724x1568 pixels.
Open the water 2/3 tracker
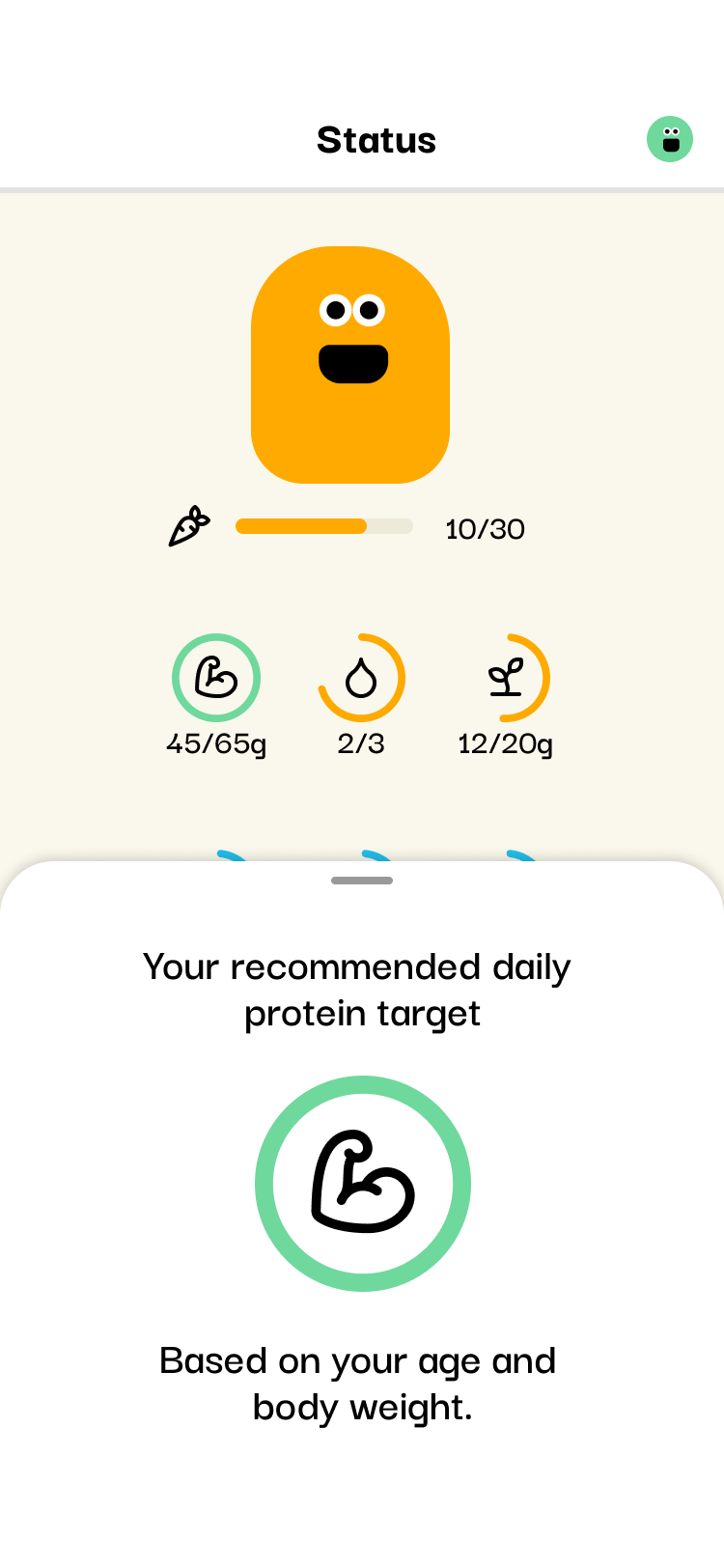tap(361, 678)
